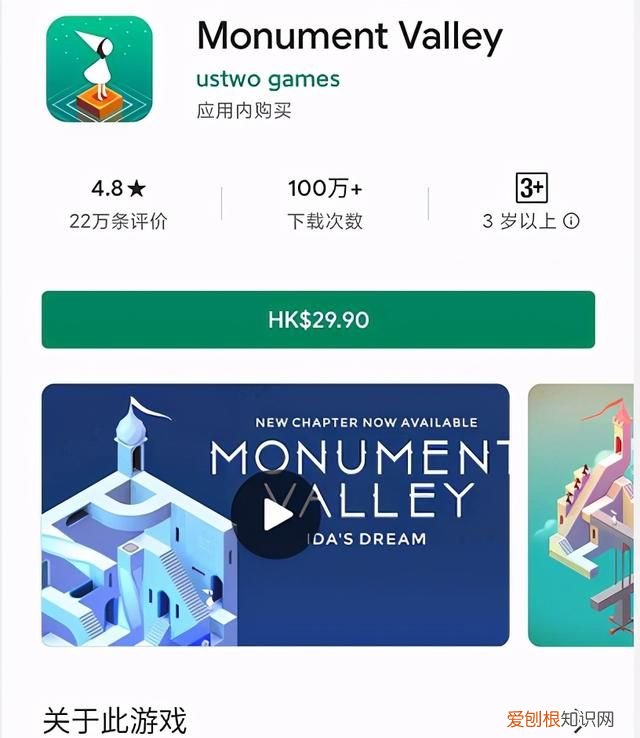Tap the info icon beside 3 岁以上
Screen dimensions: 640x738
(572, 221)
